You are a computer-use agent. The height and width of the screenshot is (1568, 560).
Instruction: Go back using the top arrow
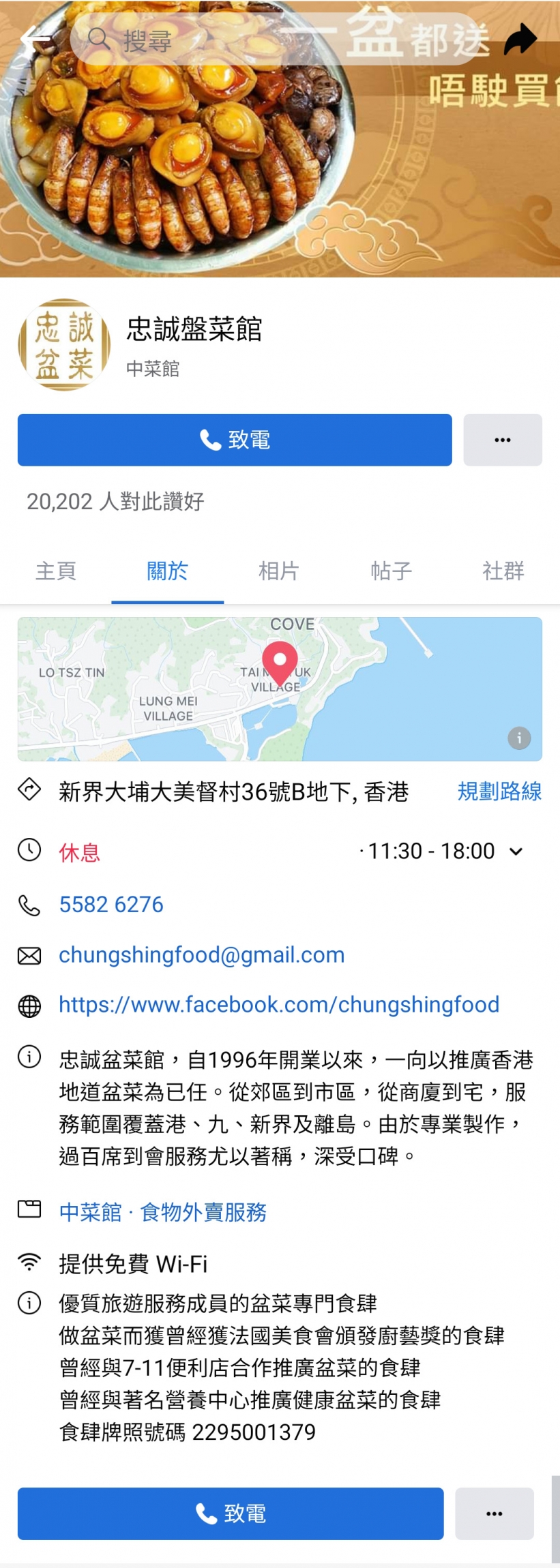(x=34, y=40)
